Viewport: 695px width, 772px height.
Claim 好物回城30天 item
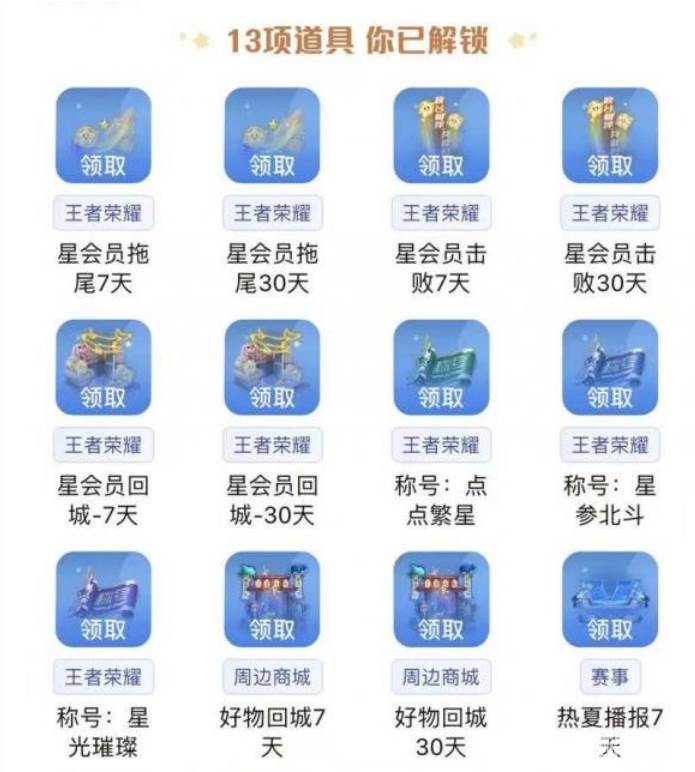click(x=441, y=627)
